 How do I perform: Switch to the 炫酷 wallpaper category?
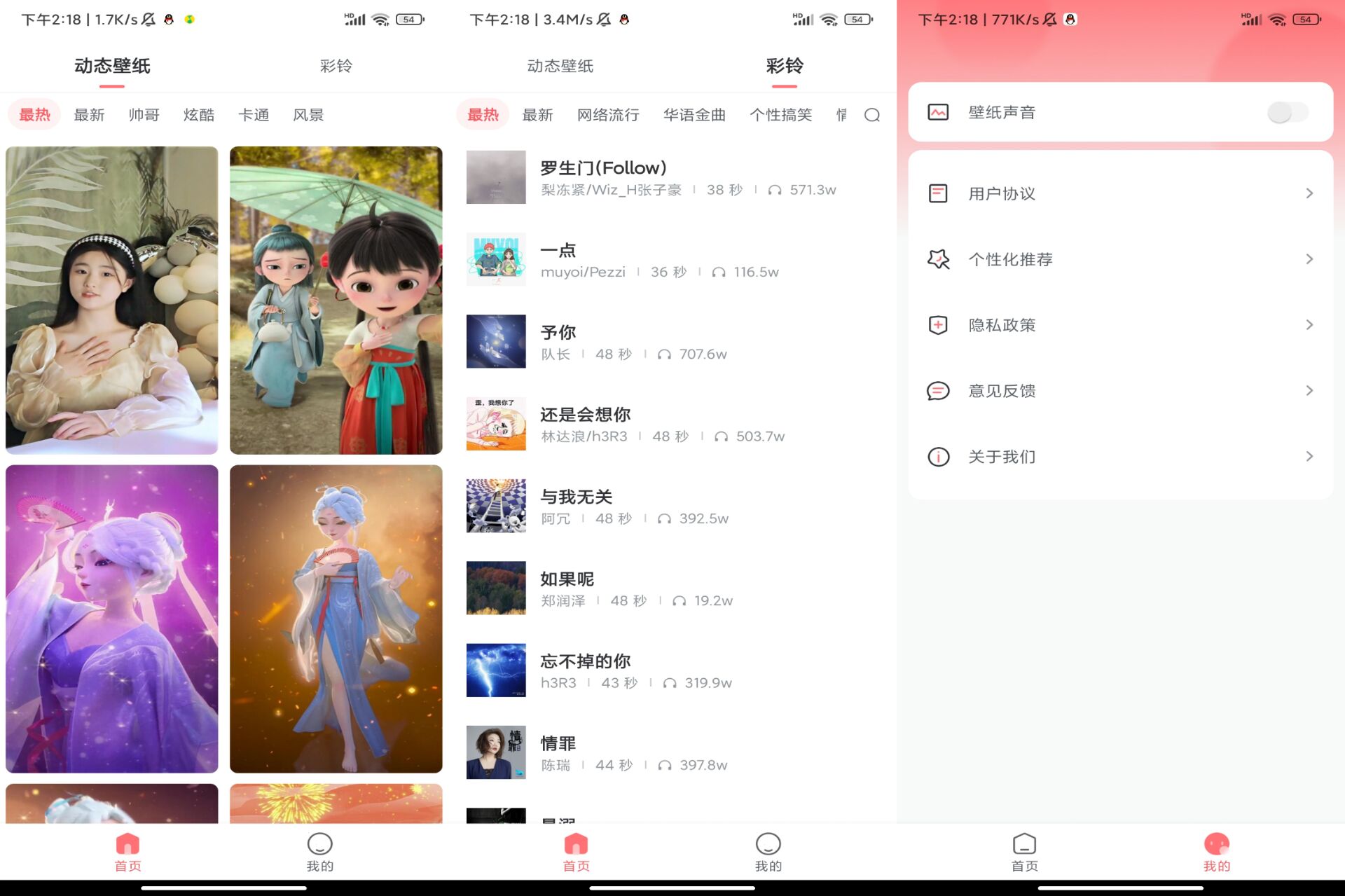tap(198, 115)
